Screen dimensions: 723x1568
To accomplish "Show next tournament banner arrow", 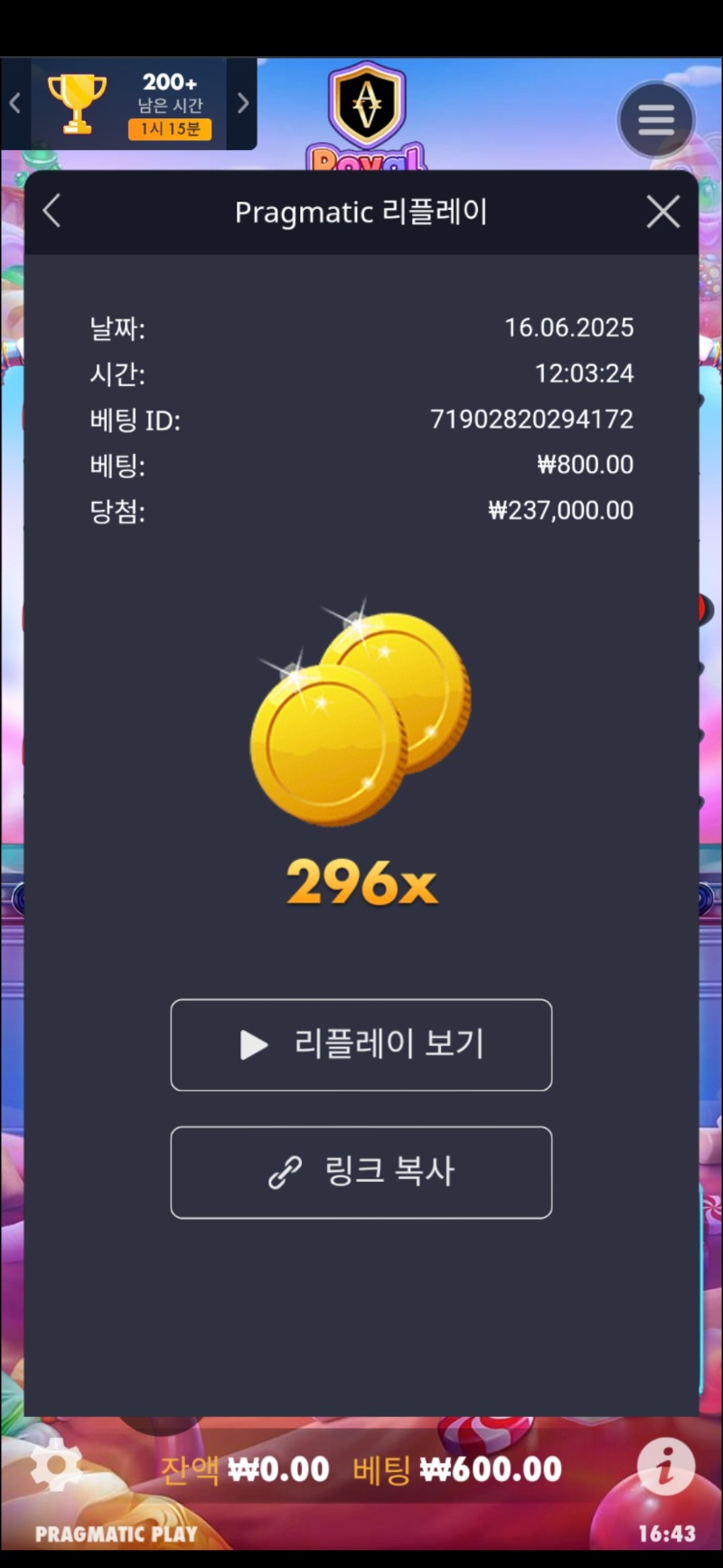I will [x=242, y=104].
